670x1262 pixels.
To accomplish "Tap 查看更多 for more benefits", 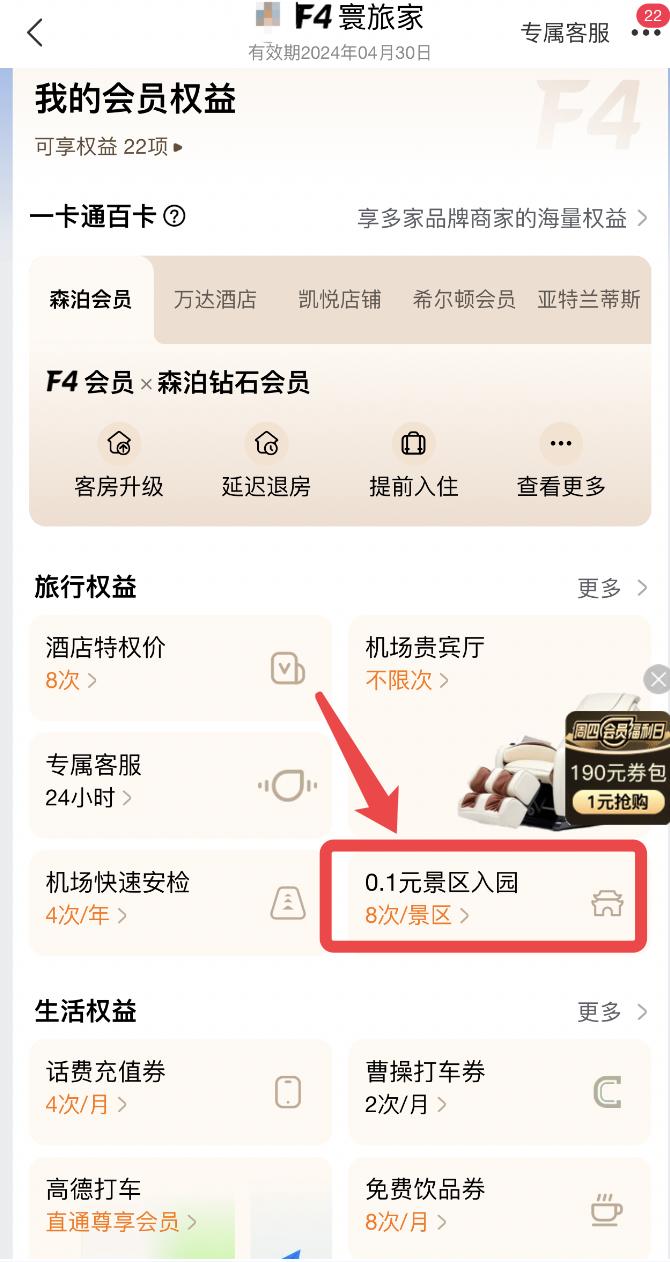I will [561, 461].
